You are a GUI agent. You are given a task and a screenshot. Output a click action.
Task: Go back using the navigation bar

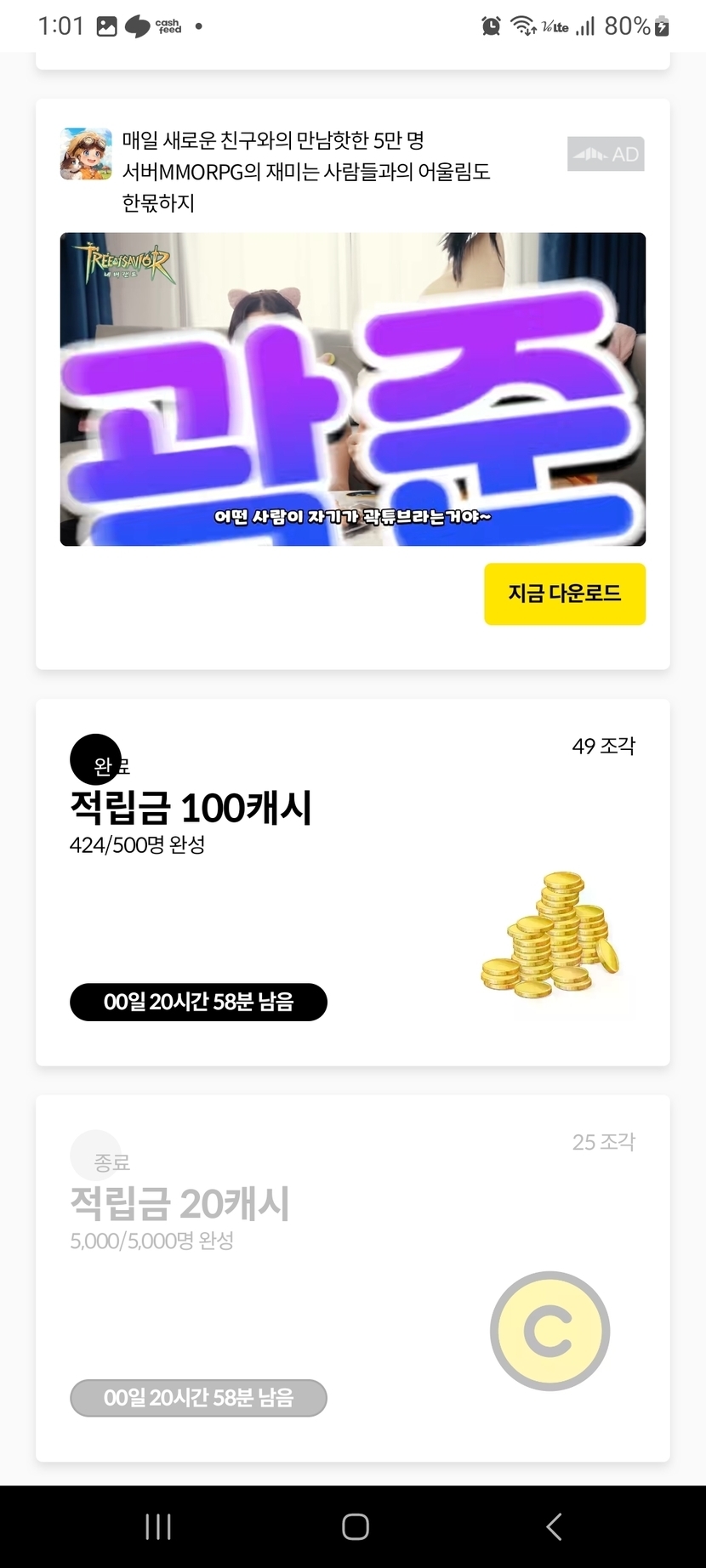554,1526
